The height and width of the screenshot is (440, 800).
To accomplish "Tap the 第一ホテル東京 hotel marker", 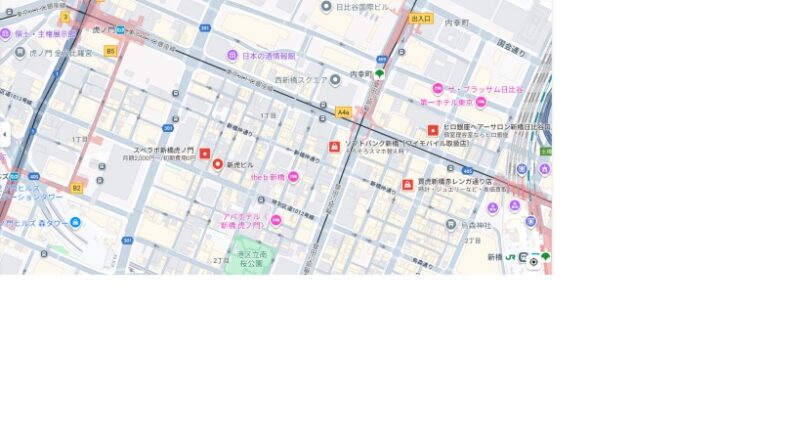I will [481, 102].
